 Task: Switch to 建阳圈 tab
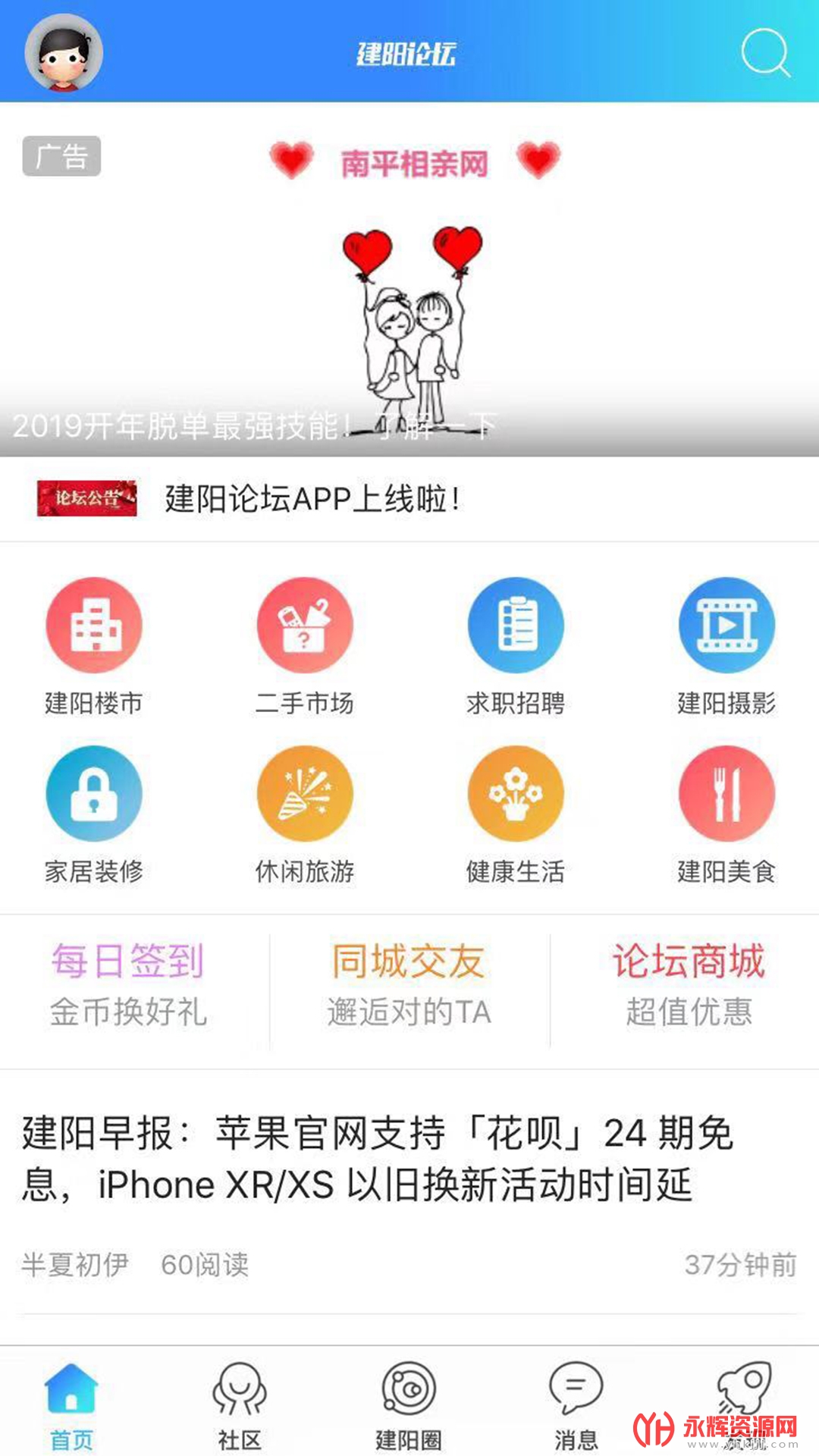point(409,1404)
